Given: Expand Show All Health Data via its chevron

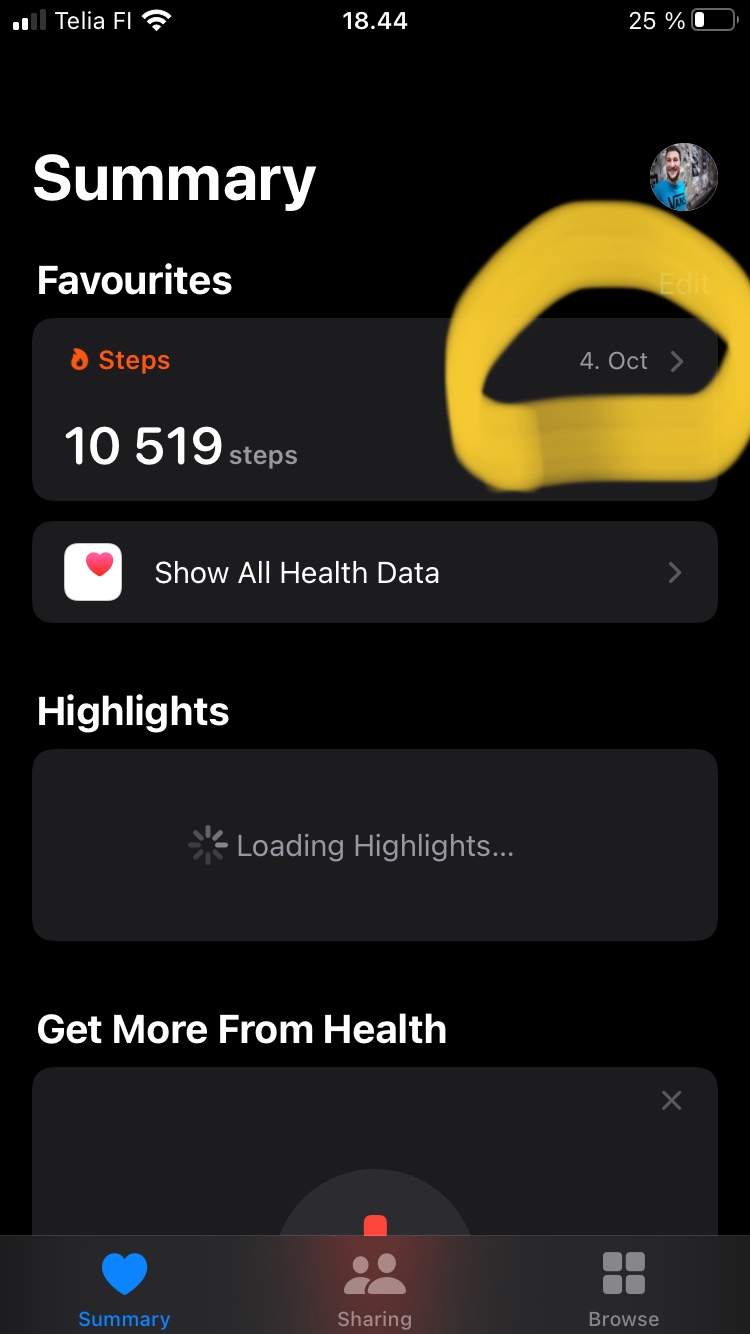Looking at the screenshot, I should 674,572.
